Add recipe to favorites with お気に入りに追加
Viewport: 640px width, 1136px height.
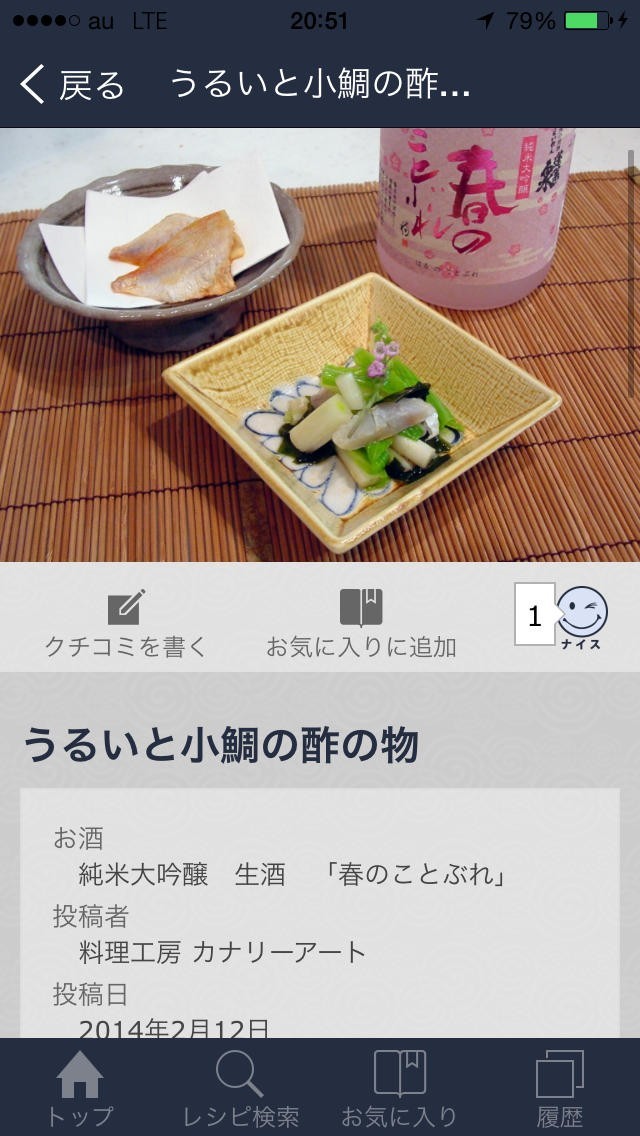click(x=361, y=624)
